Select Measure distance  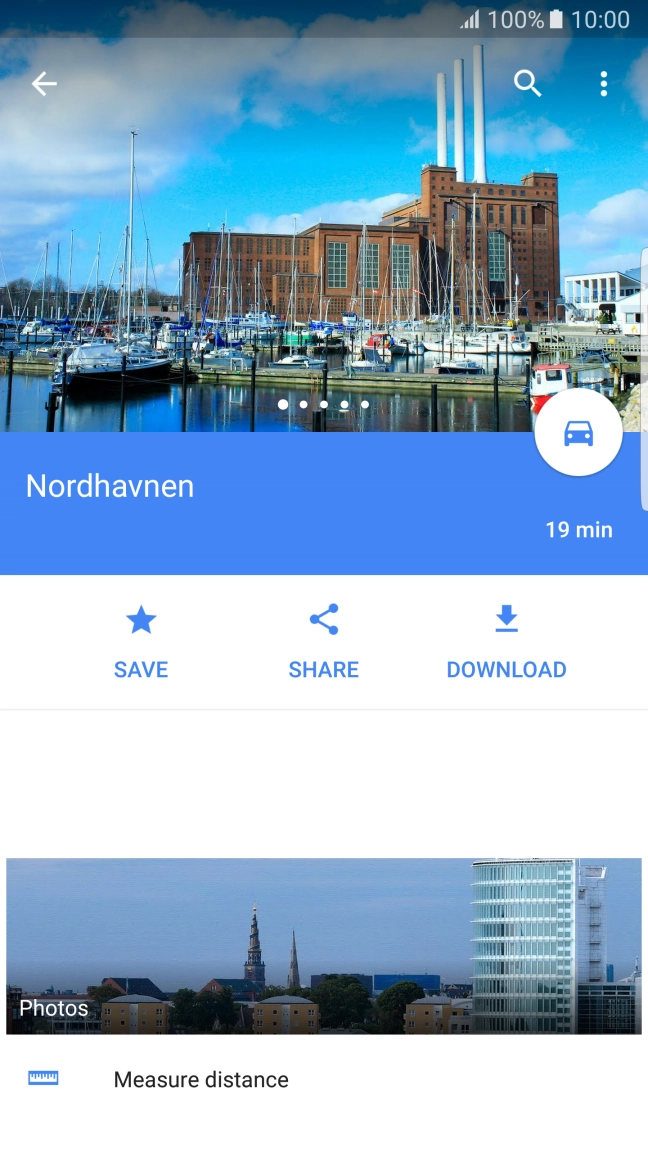coord(201,1079)
